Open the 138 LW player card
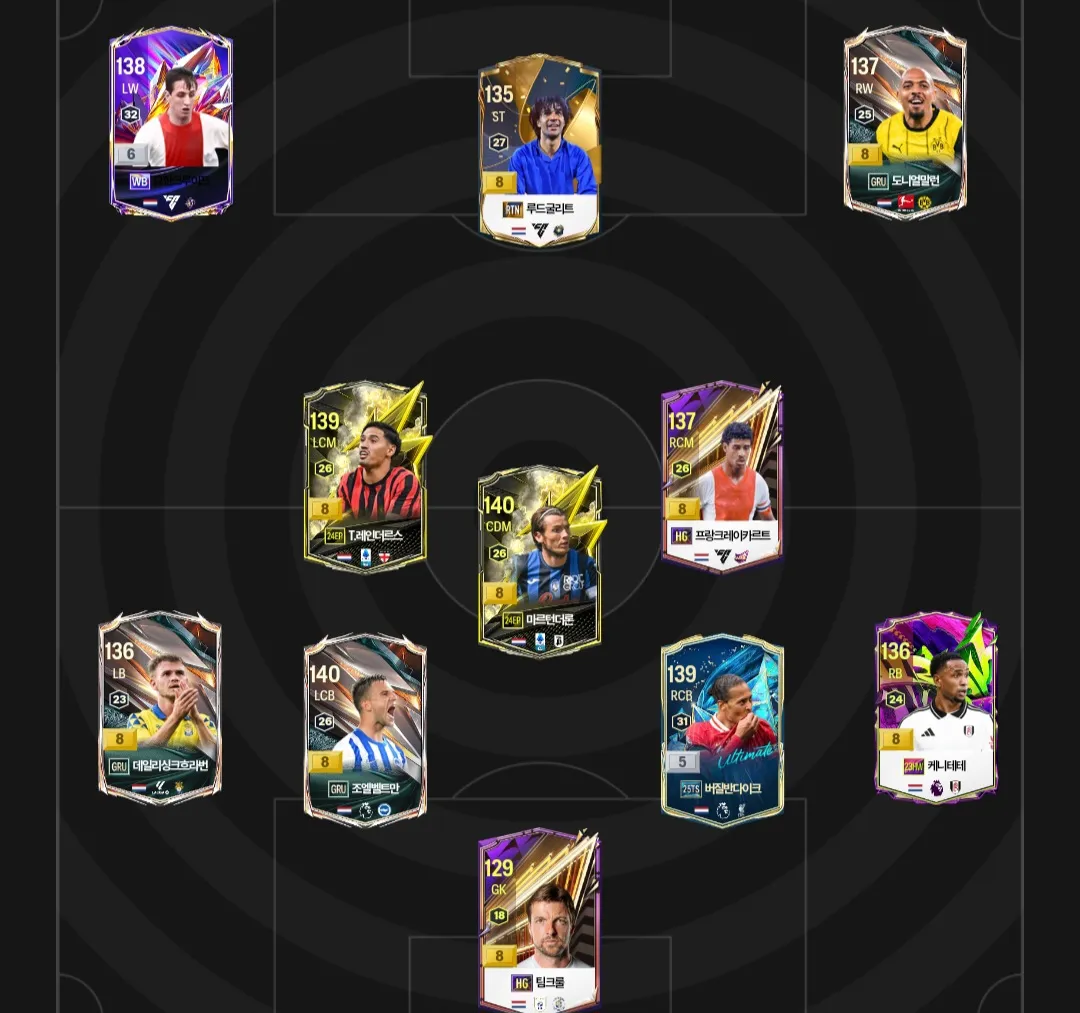The height and width of the screenshot is (1013, 1080). 171,122
